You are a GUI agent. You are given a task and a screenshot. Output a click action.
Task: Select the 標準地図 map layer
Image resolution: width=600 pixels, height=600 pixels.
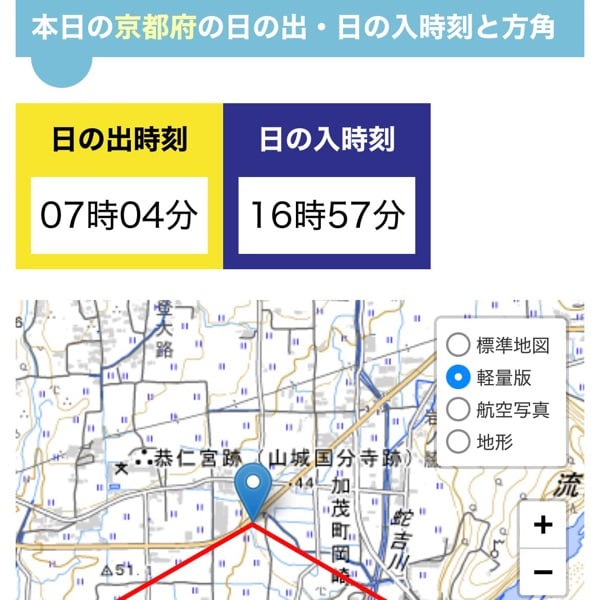(x=458, y=345)
